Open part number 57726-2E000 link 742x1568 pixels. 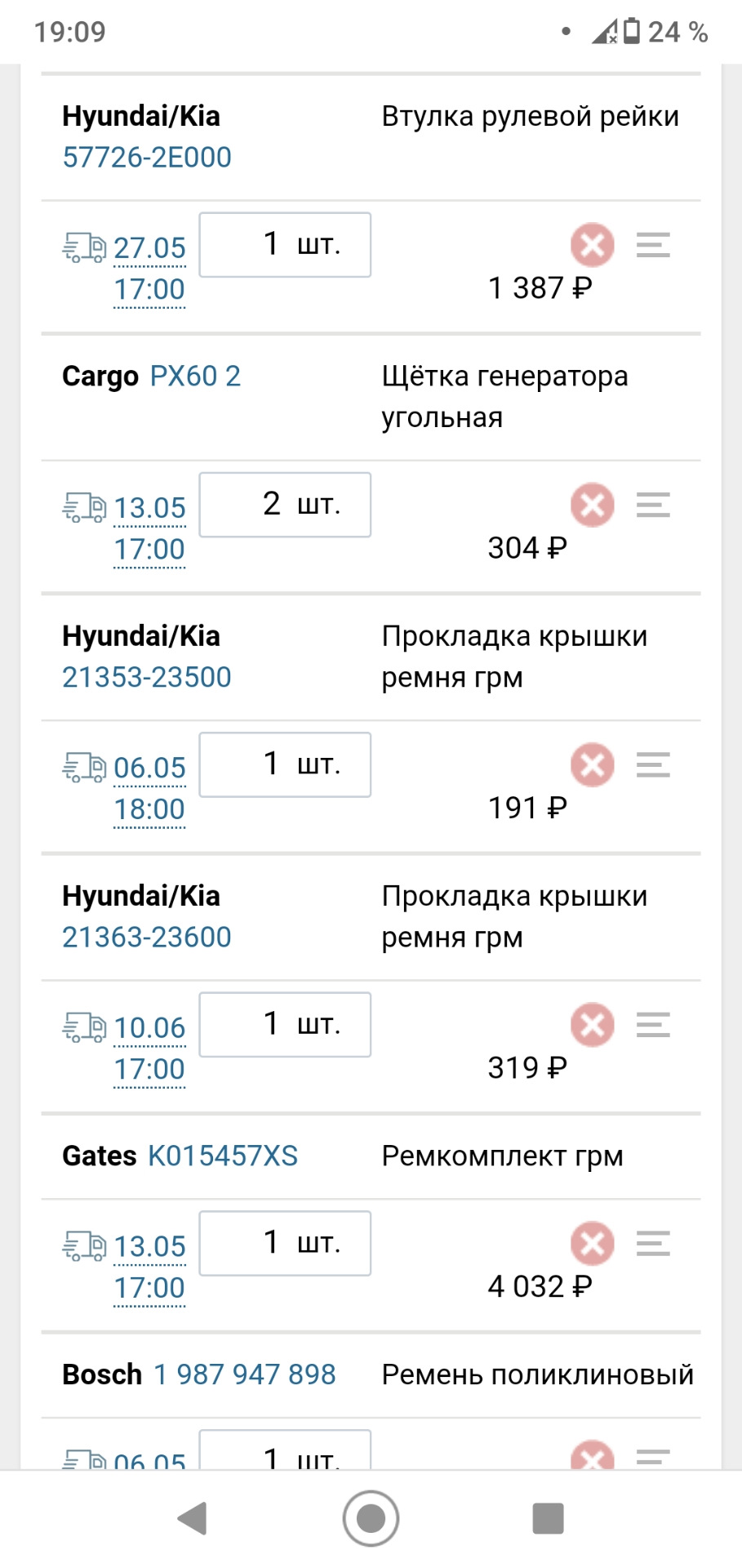coord(147,157)
